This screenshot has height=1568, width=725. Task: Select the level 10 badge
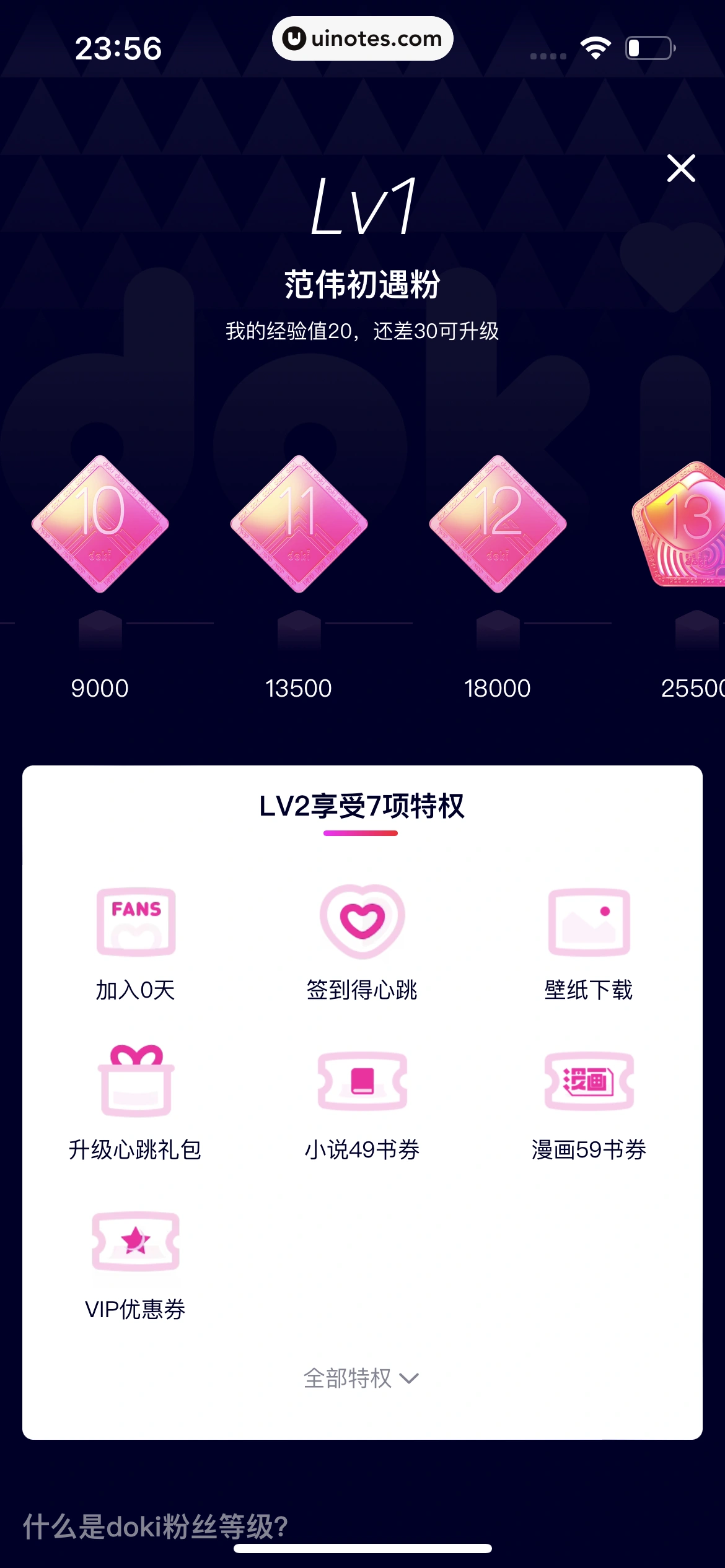coord(100,524)
